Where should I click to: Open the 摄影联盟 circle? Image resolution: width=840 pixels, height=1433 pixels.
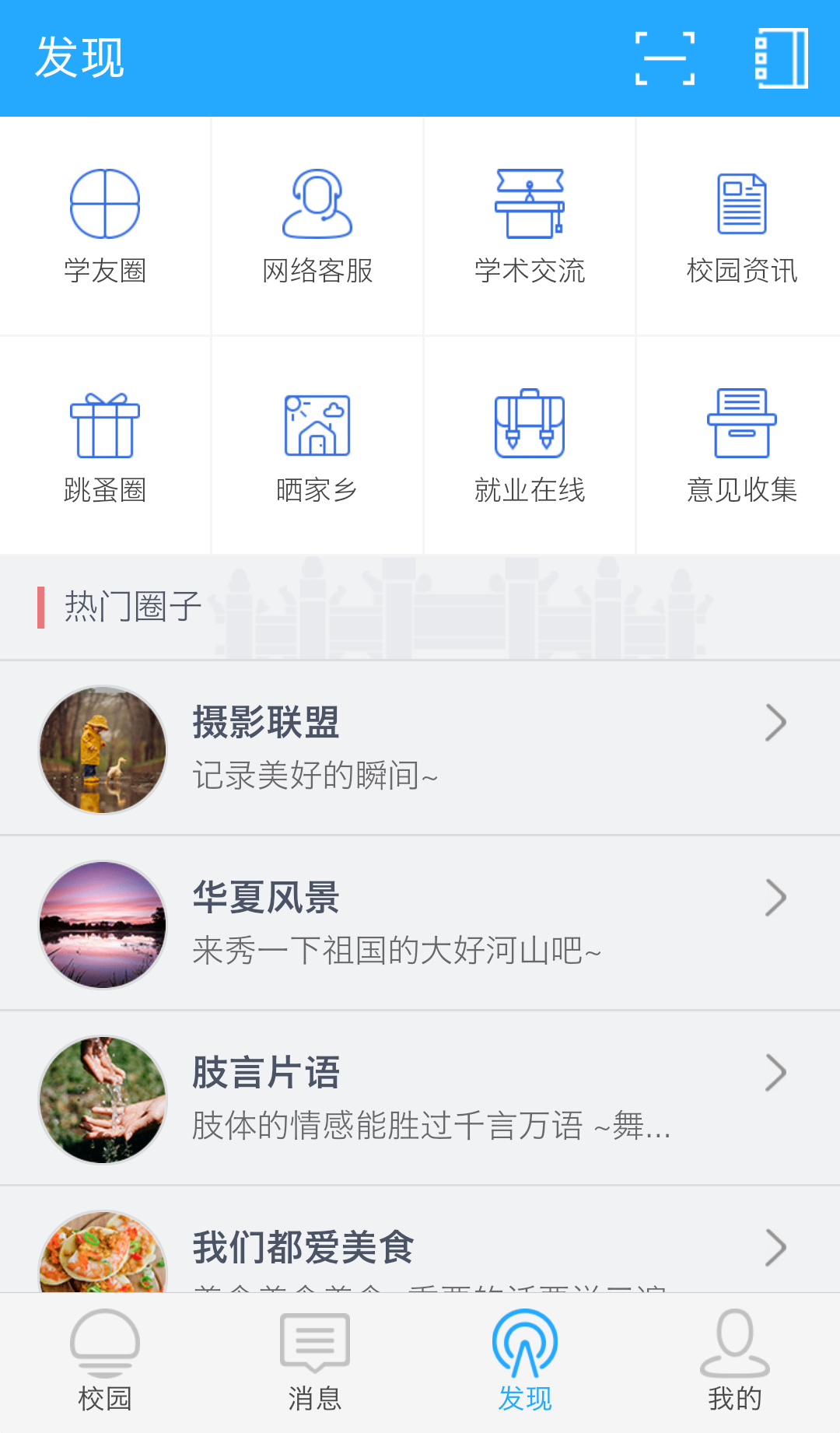(420, 748)
